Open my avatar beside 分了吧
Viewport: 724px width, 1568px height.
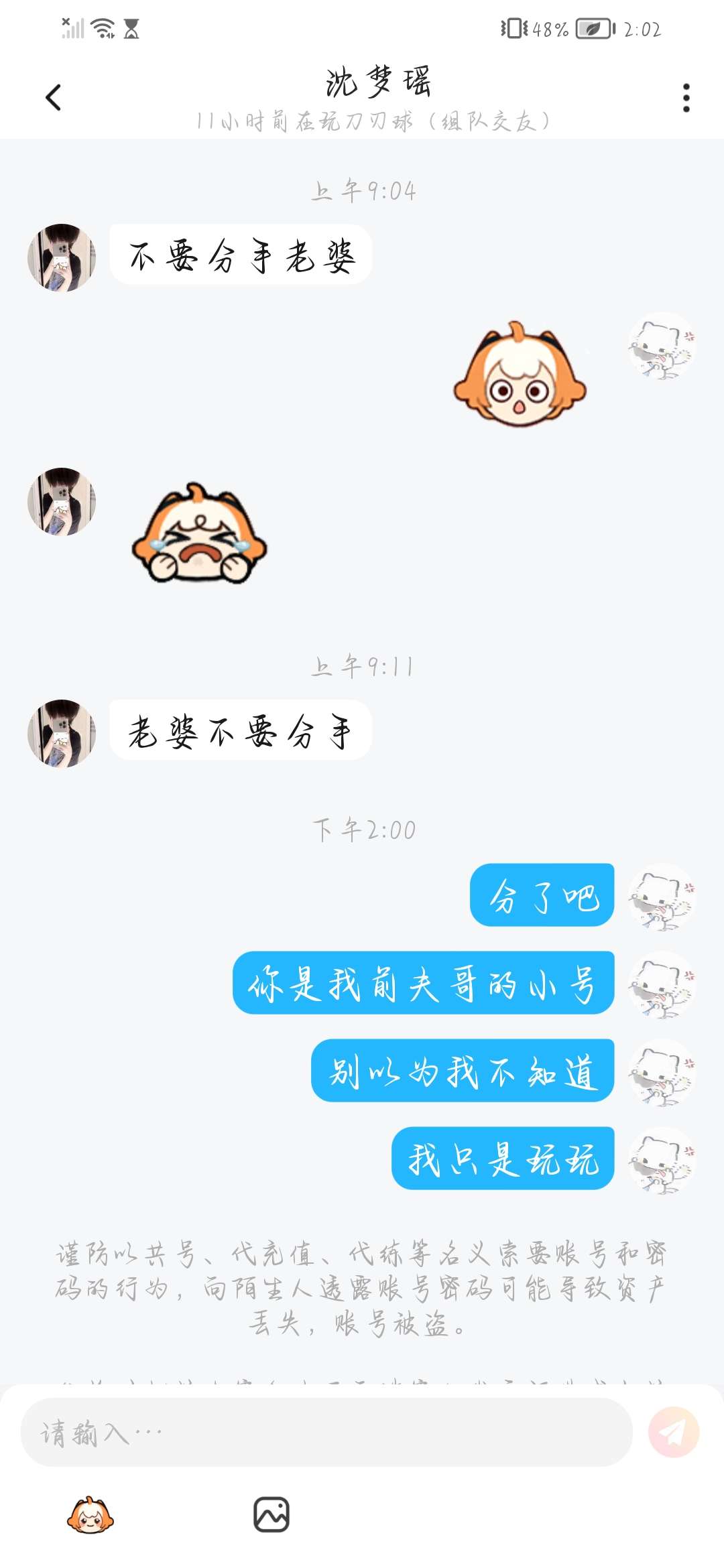[x=662, y=897]
